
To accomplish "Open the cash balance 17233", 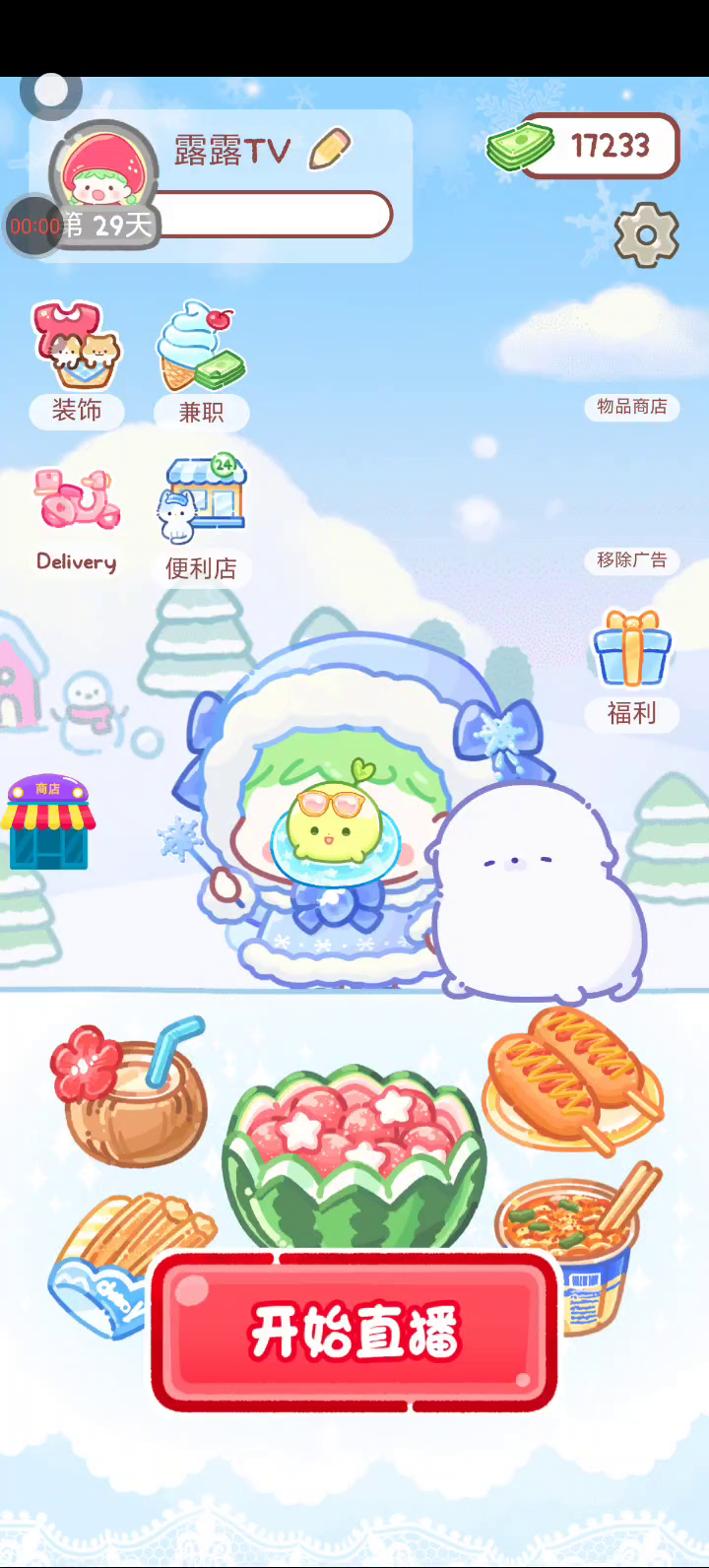I will tap(597, 147).
